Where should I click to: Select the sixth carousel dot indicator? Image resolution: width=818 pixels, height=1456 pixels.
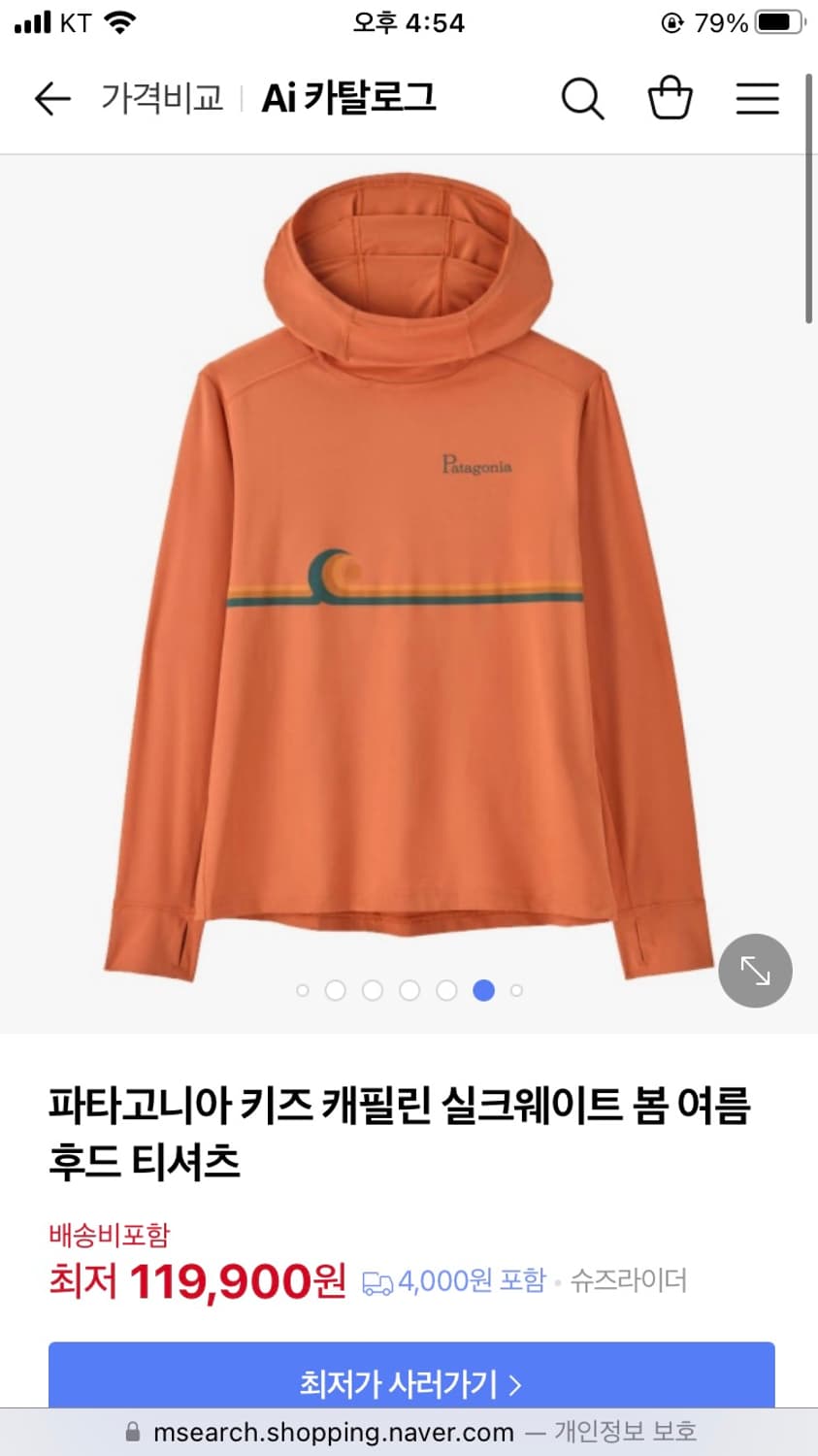(483, 990)
